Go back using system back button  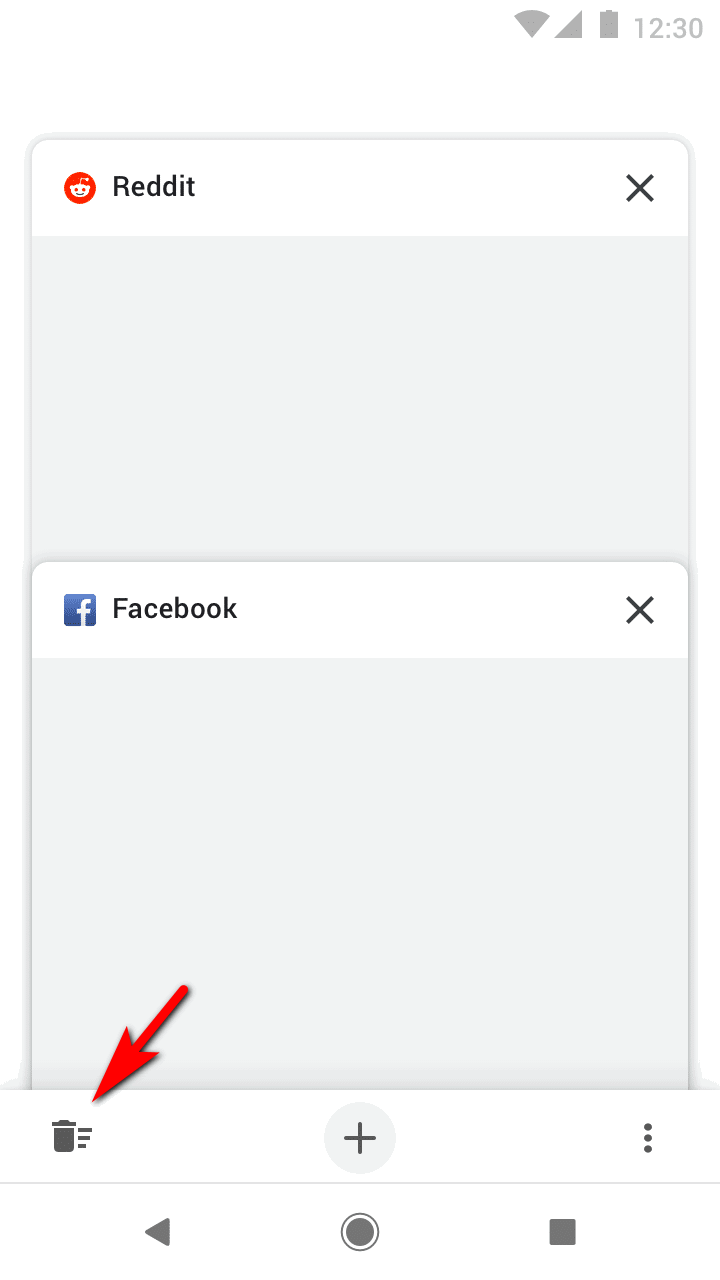(158, 1231)
